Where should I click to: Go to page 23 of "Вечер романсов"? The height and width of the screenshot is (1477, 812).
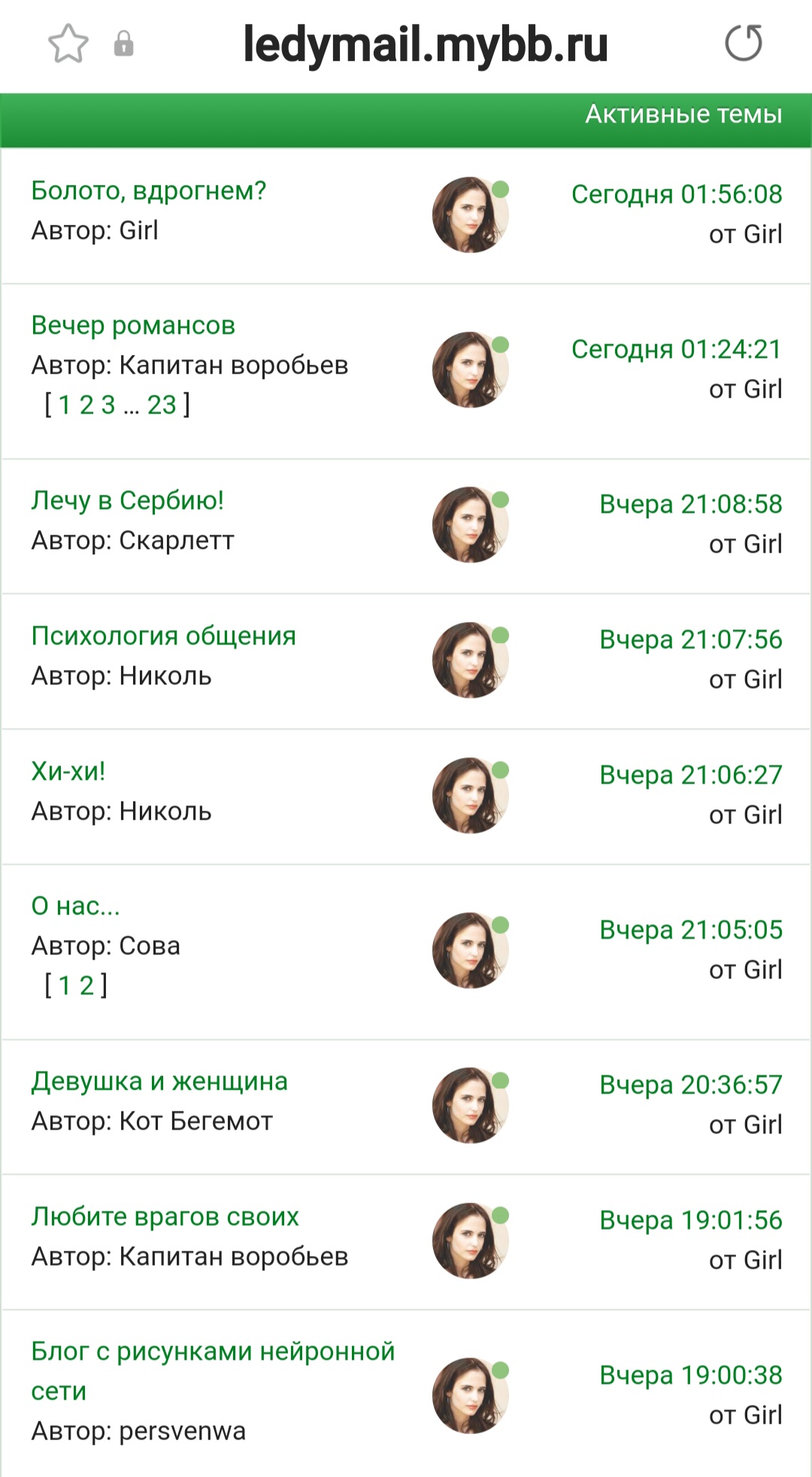pos(162,405)
